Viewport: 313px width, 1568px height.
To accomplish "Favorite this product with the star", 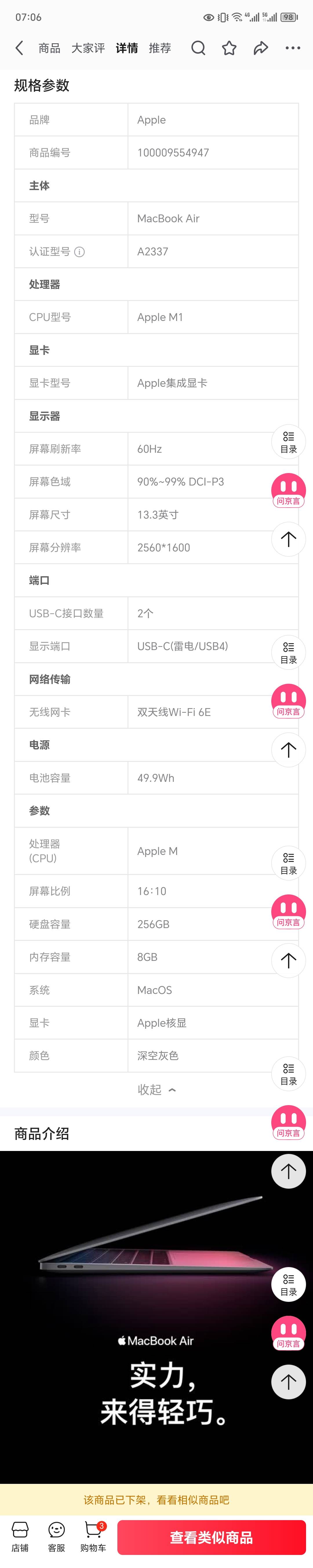I will click(229, 48).
